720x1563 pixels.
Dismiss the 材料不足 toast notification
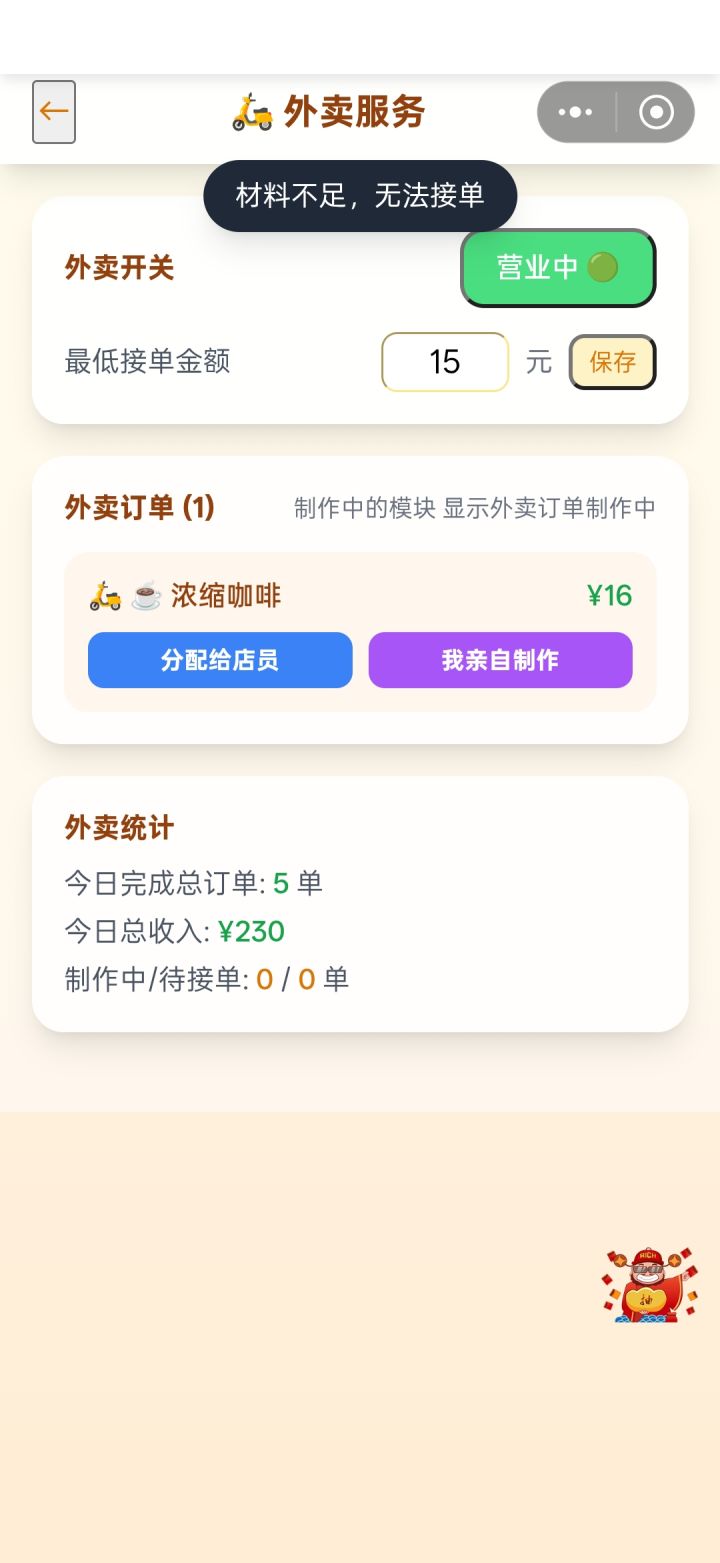coord(360,196)
